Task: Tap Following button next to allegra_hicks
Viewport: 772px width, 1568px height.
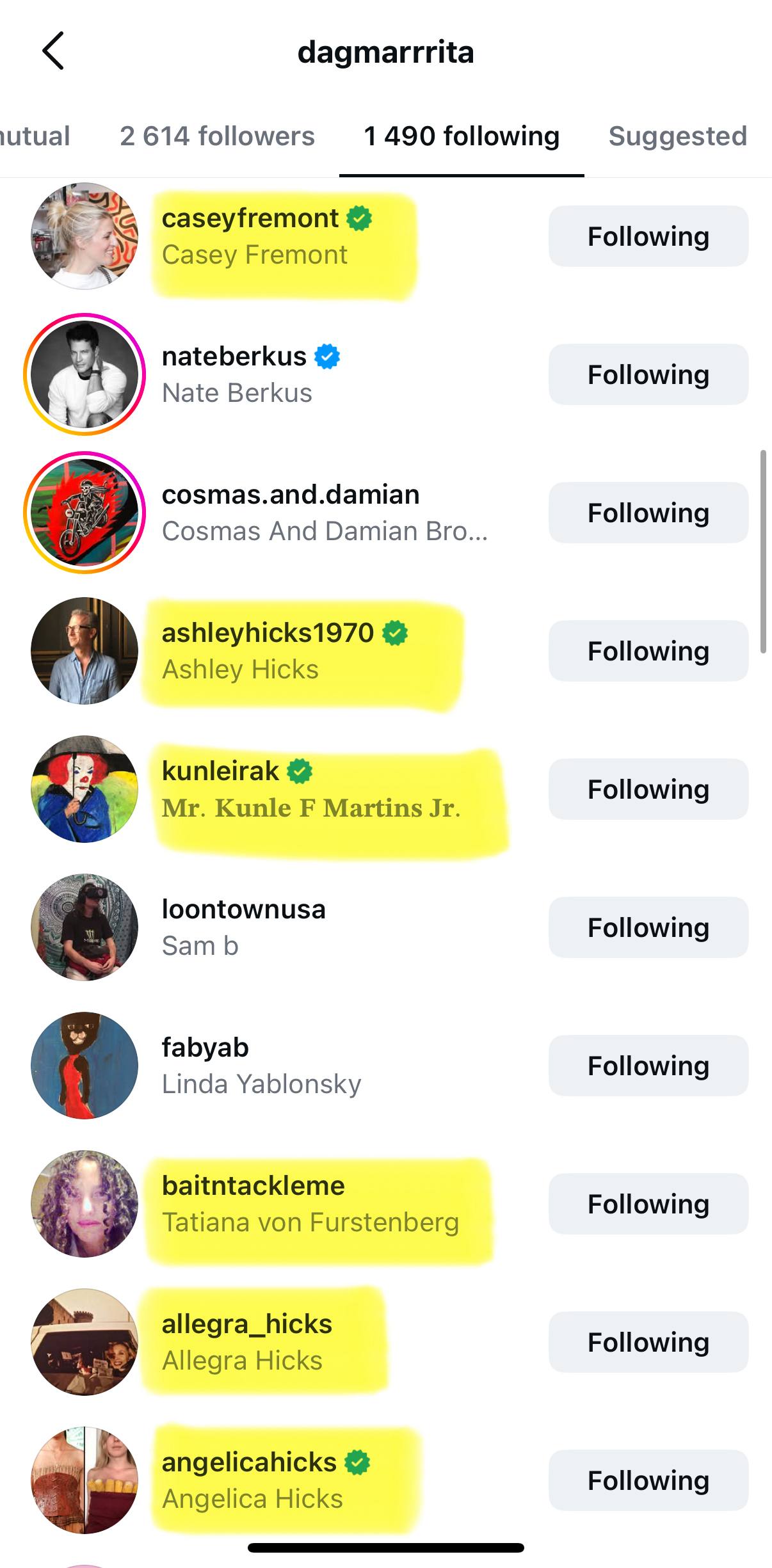Action: [648, 1342]
